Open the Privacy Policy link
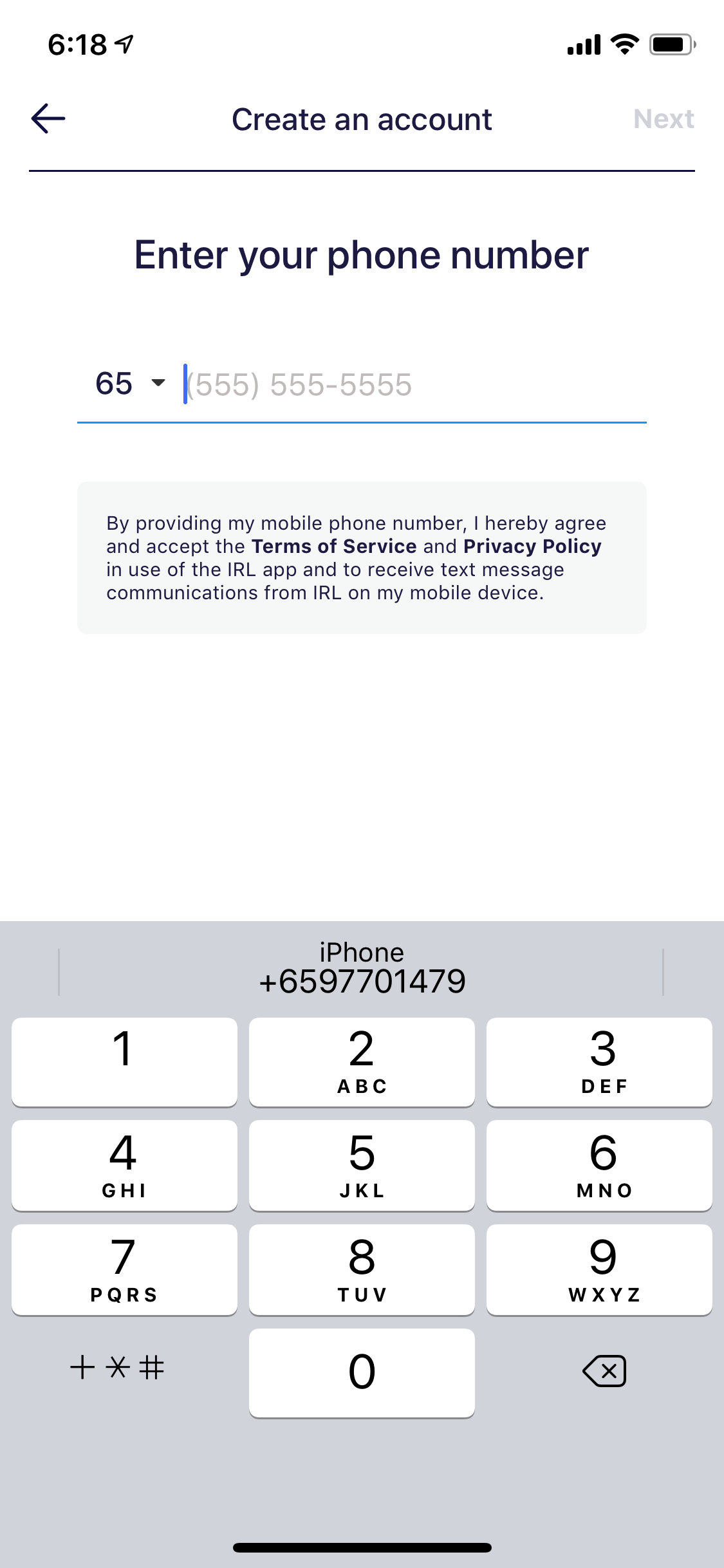This screenshot has width=724, height=1568. coord(532,546)
